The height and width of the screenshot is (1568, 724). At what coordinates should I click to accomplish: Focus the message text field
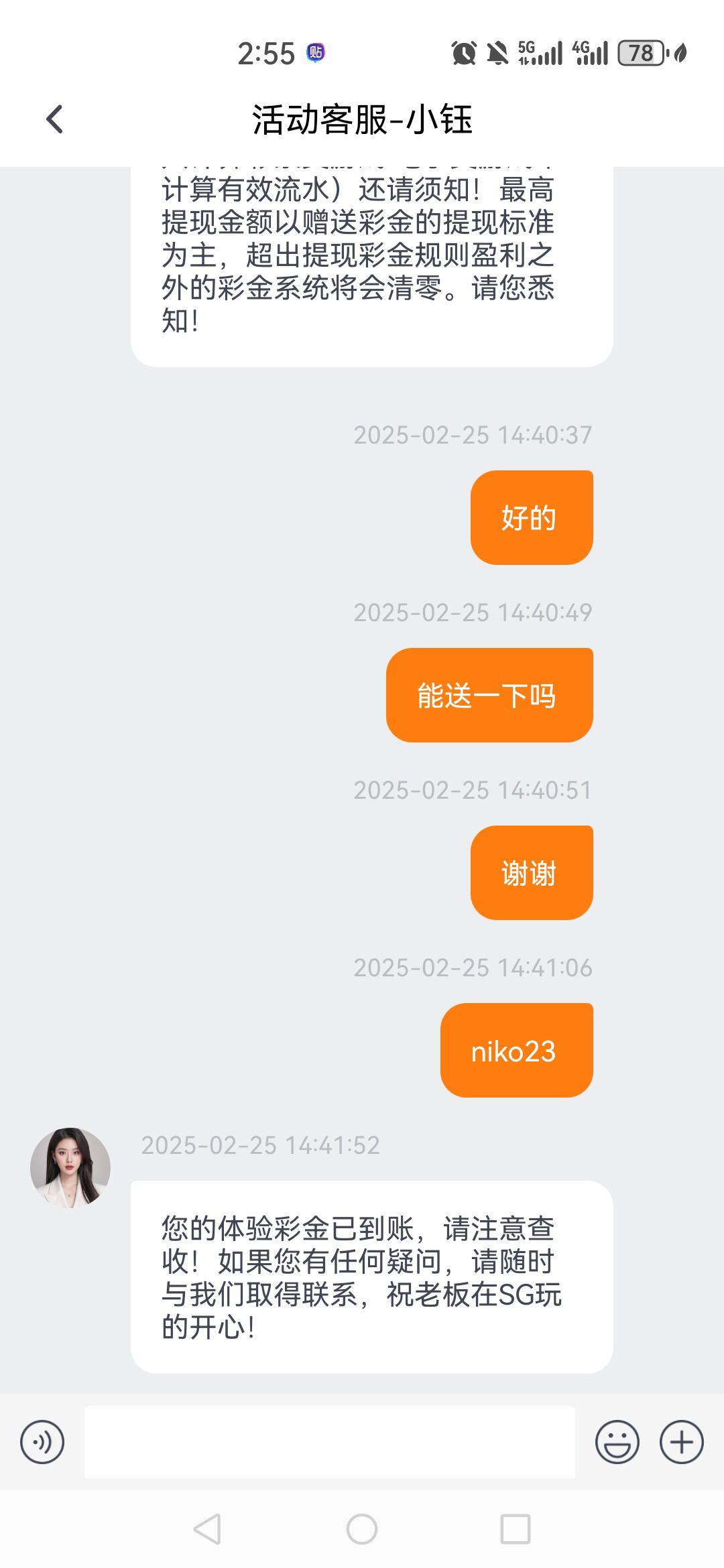pos(329,1442)
